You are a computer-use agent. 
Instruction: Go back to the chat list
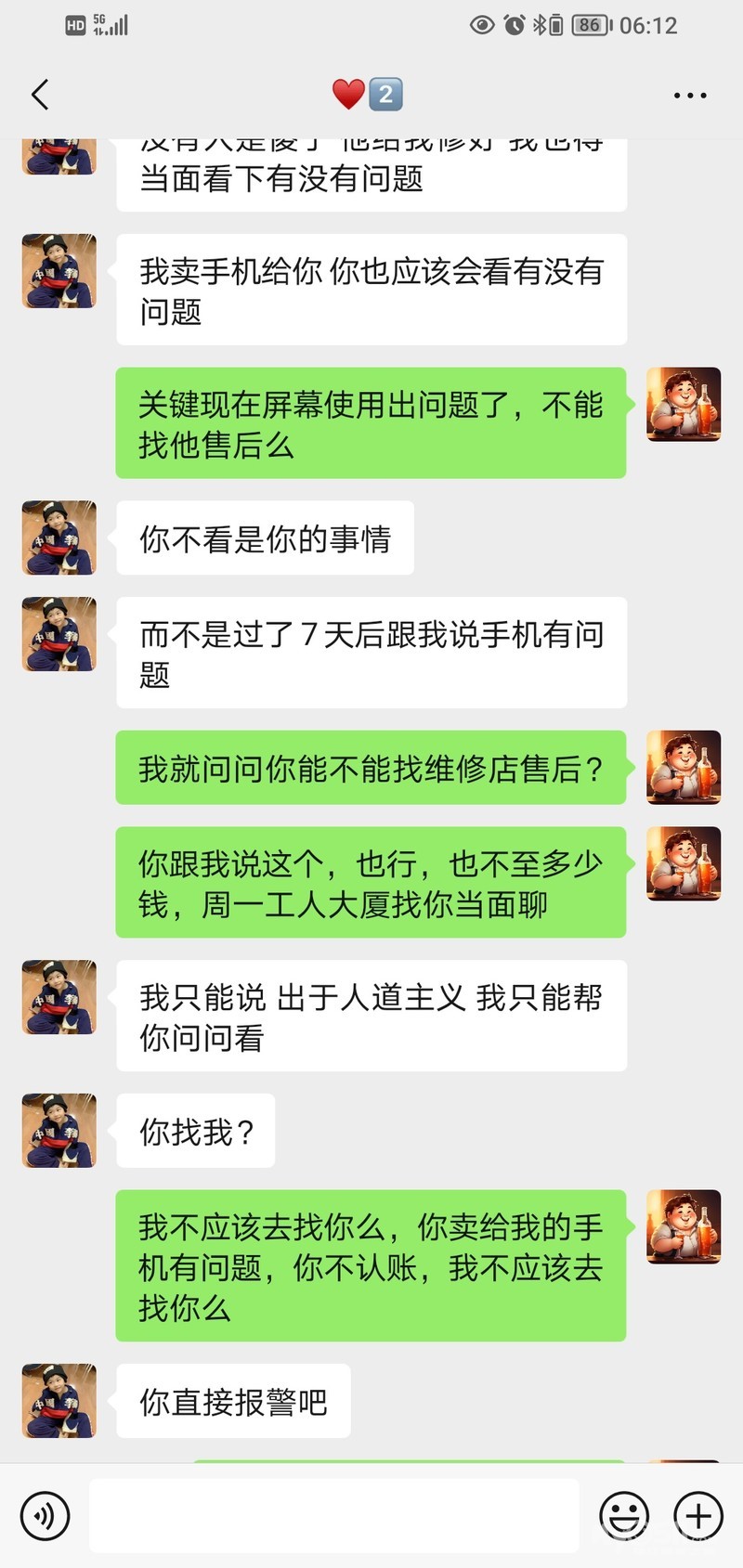pos(40,95)
